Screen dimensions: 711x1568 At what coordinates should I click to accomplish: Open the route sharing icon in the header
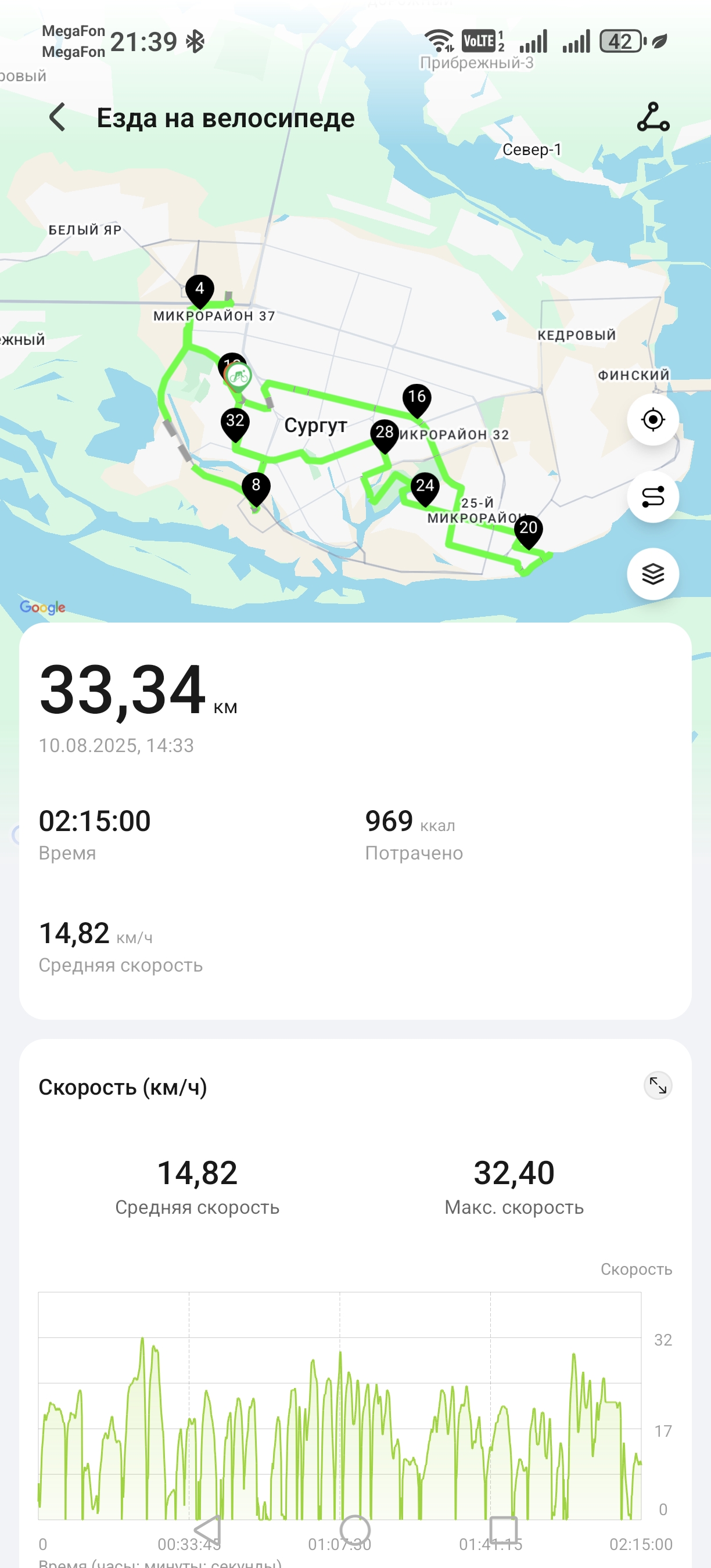(x=653, y=117)
